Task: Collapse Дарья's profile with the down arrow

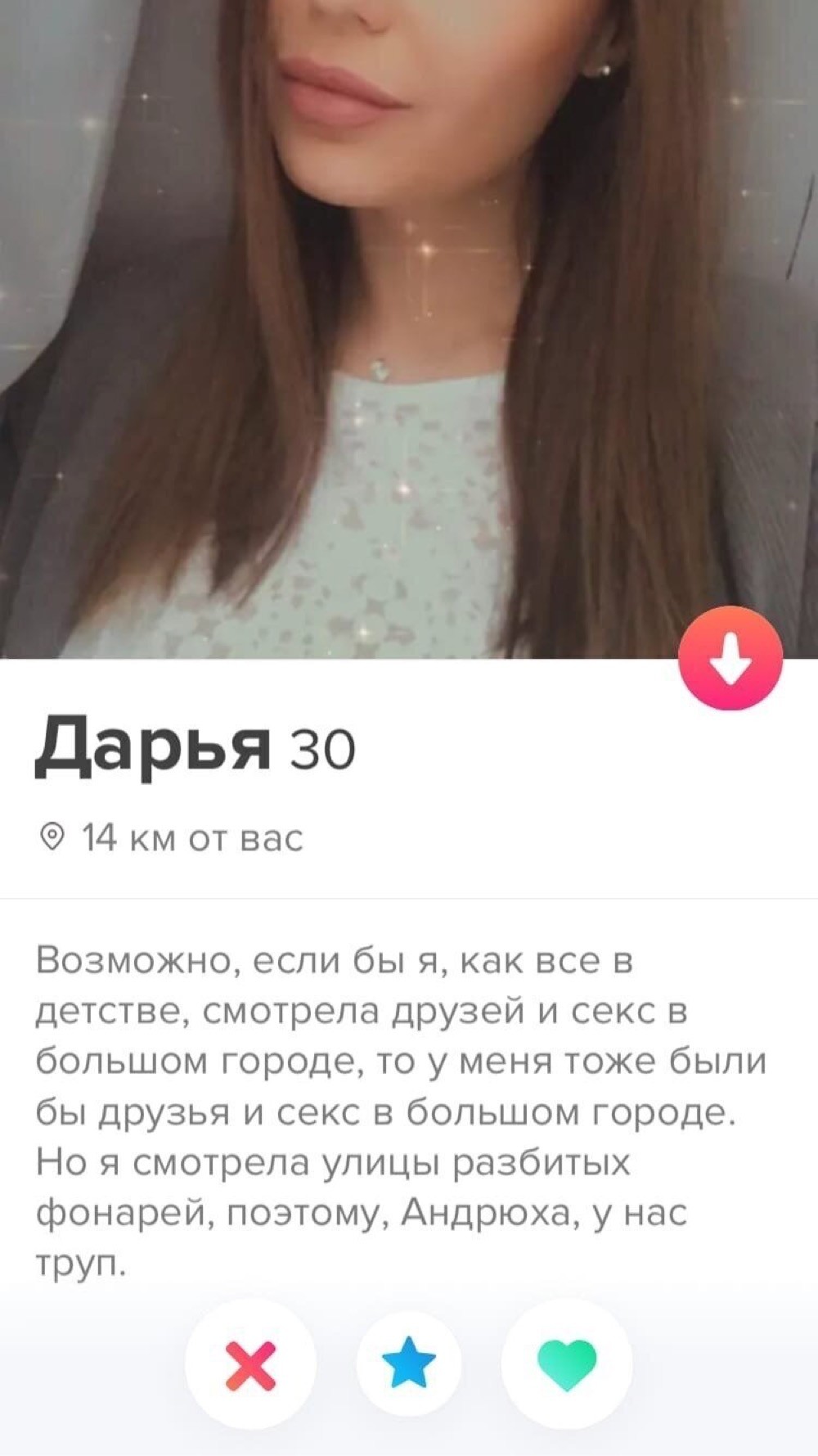Action: pyautogui.click(x=730, y=657)
